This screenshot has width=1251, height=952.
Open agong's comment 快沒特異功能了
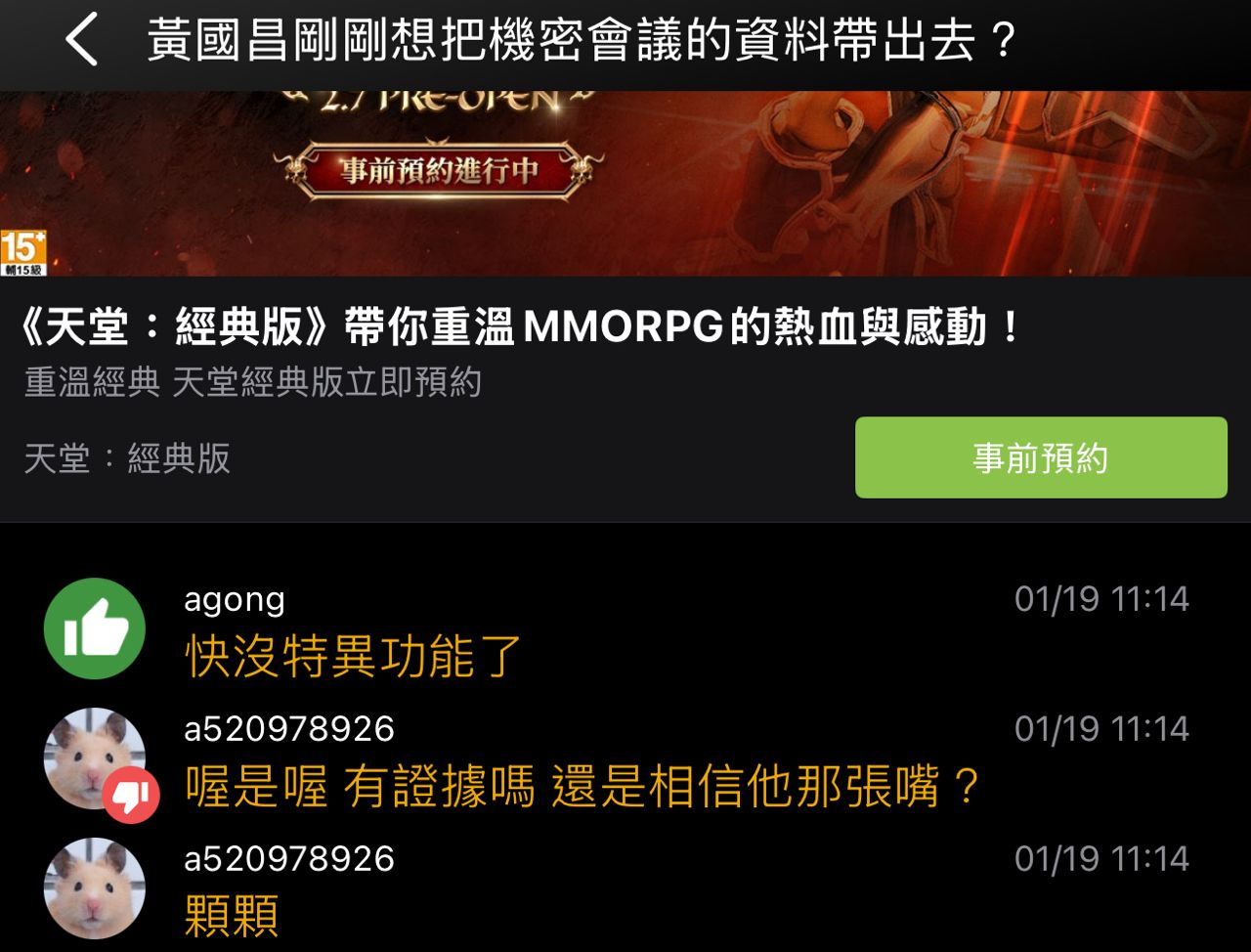pos(354,657)
